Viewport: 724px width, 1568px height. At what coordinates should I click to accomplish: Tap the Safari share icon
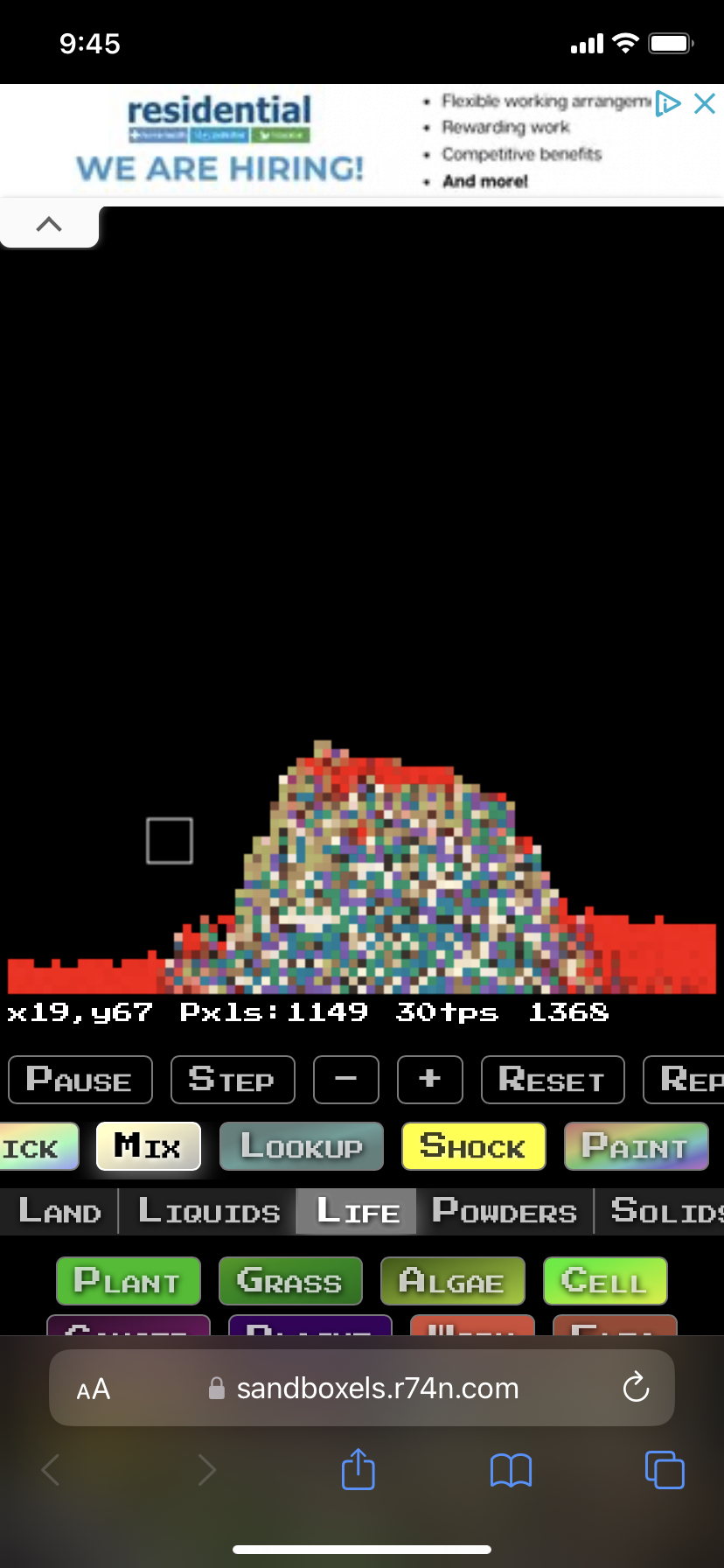(x=358, y=1470)
